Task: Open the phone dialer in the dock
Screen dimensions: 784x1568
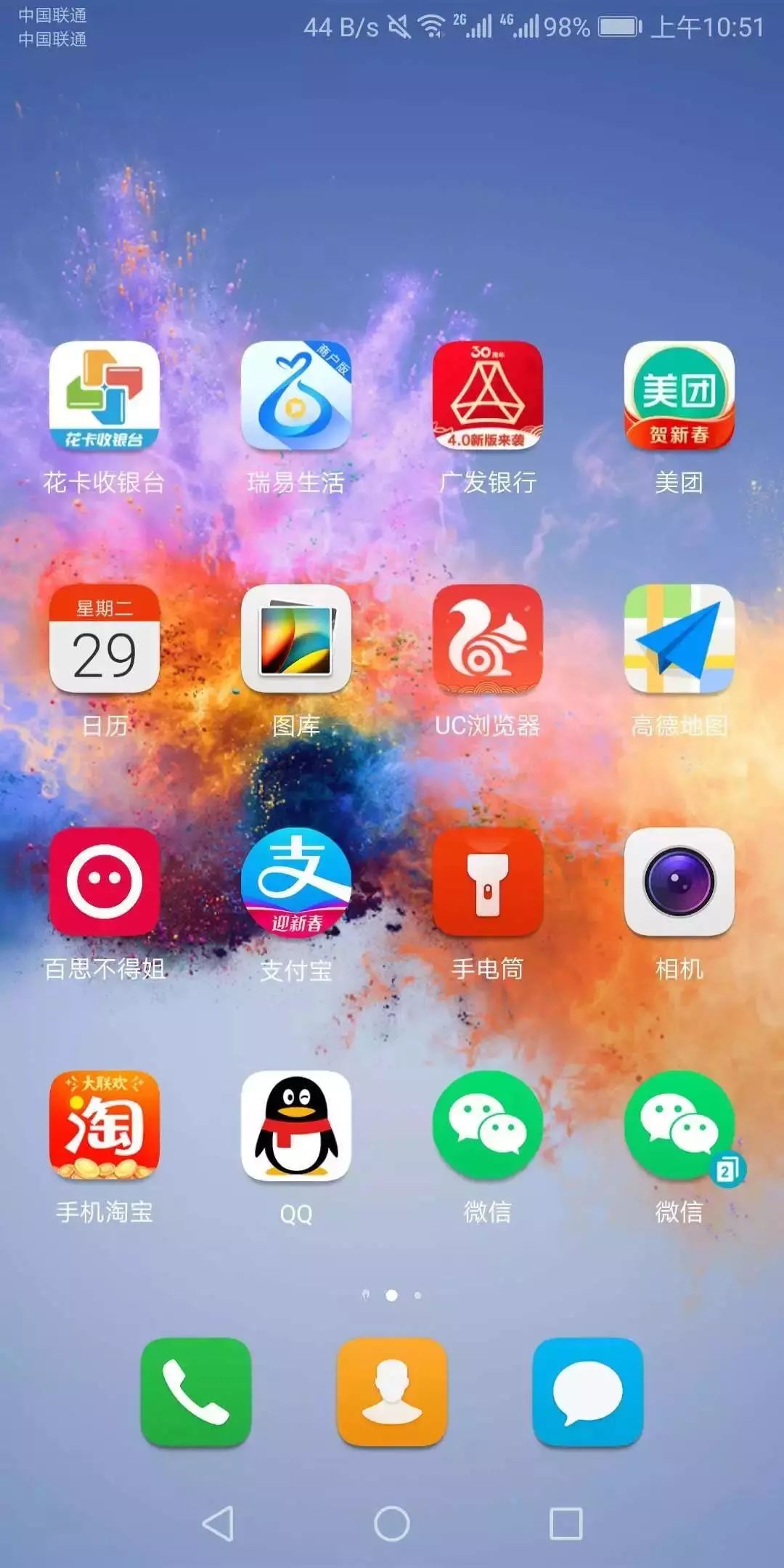Action: 196,1392
